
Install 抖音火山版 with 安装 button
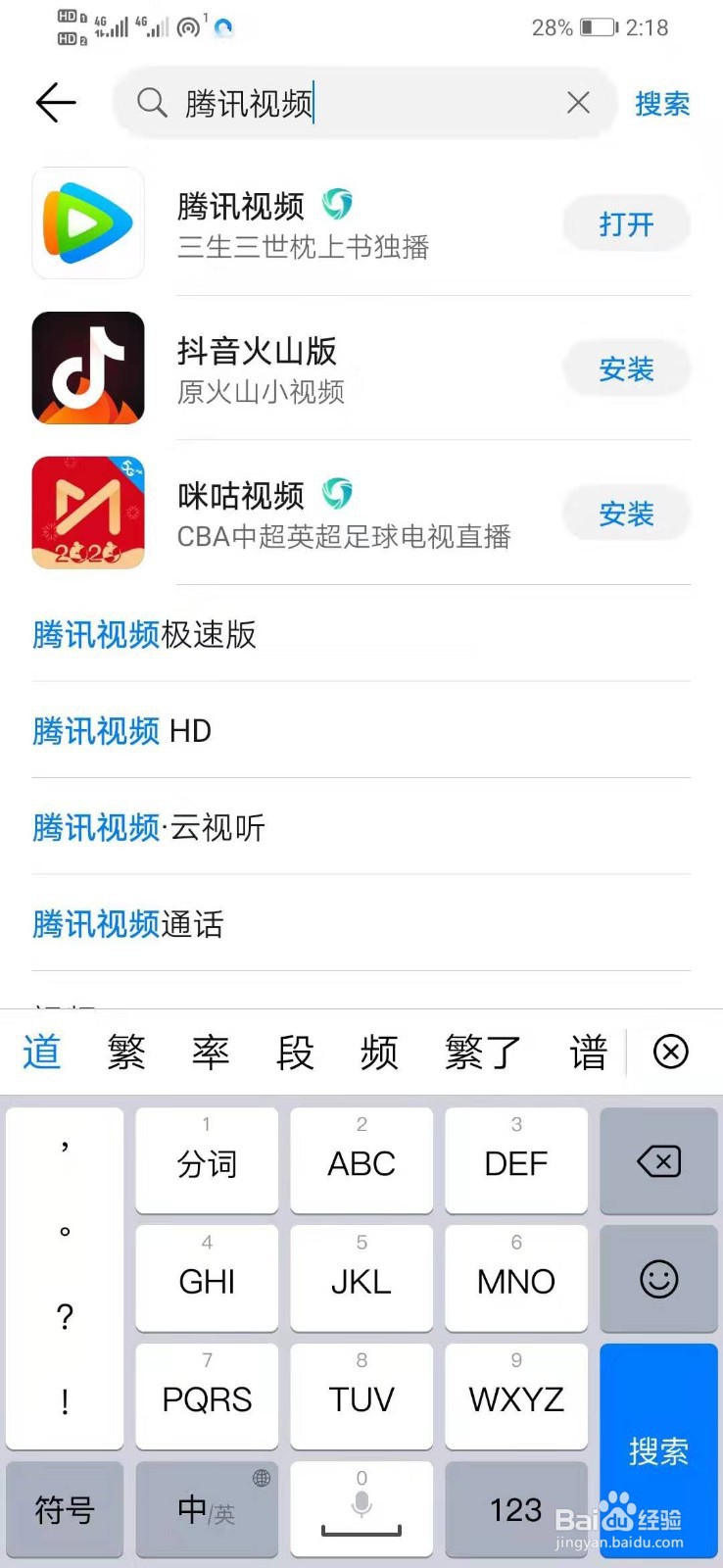point(627,368)
